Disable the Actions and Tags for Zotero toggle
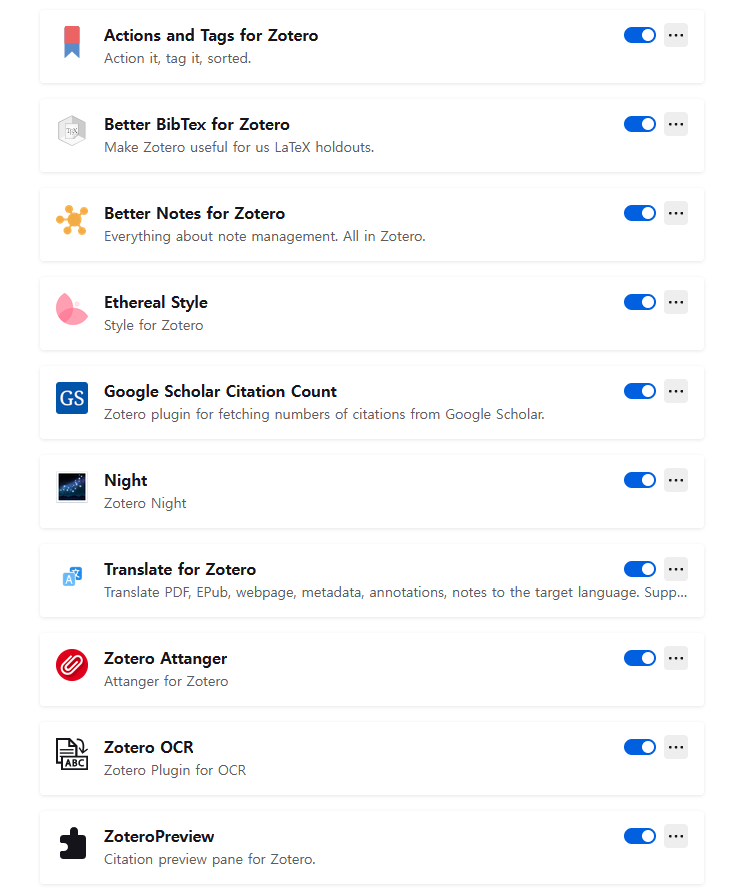 point(639,35)
